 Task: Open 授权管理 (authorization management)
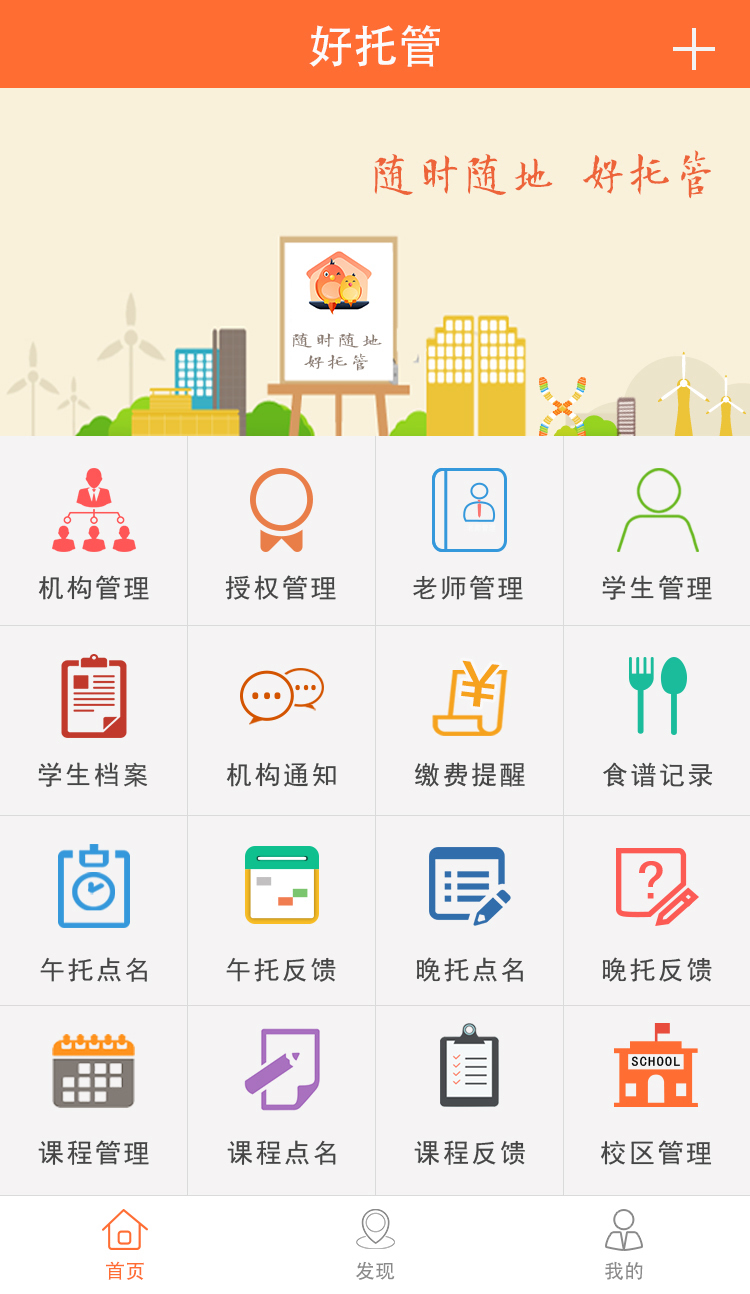click(x=282, y=531)
